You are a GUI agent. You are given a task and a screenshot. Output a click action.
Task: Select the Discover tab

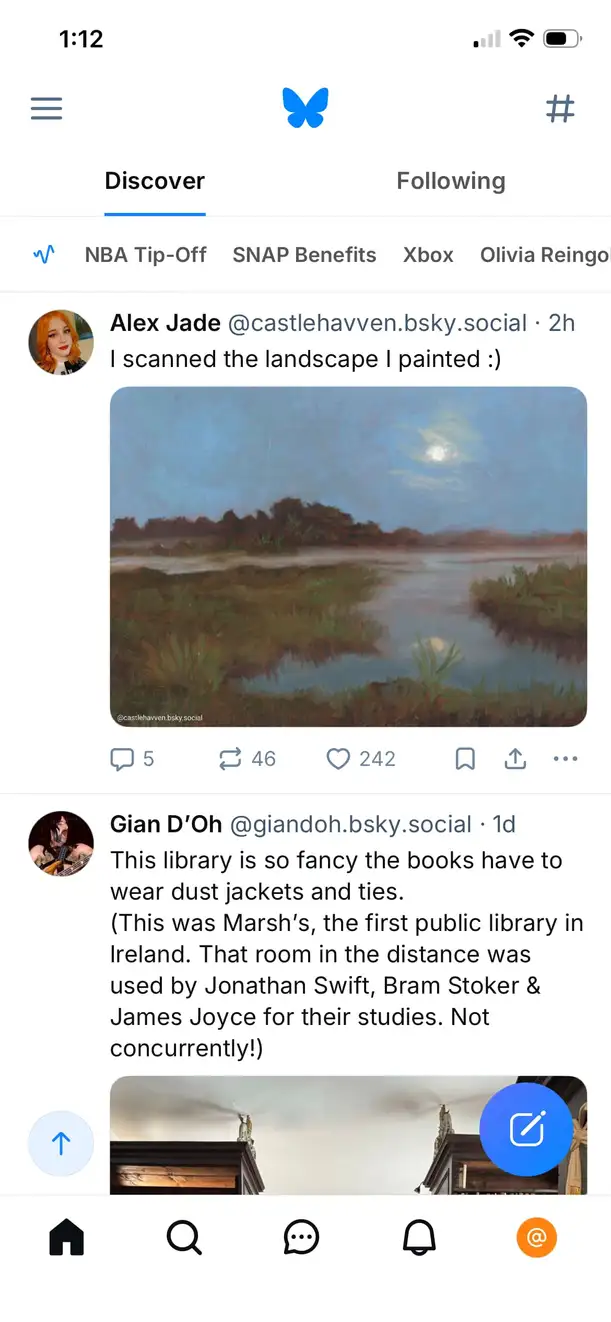coord(155,181)
